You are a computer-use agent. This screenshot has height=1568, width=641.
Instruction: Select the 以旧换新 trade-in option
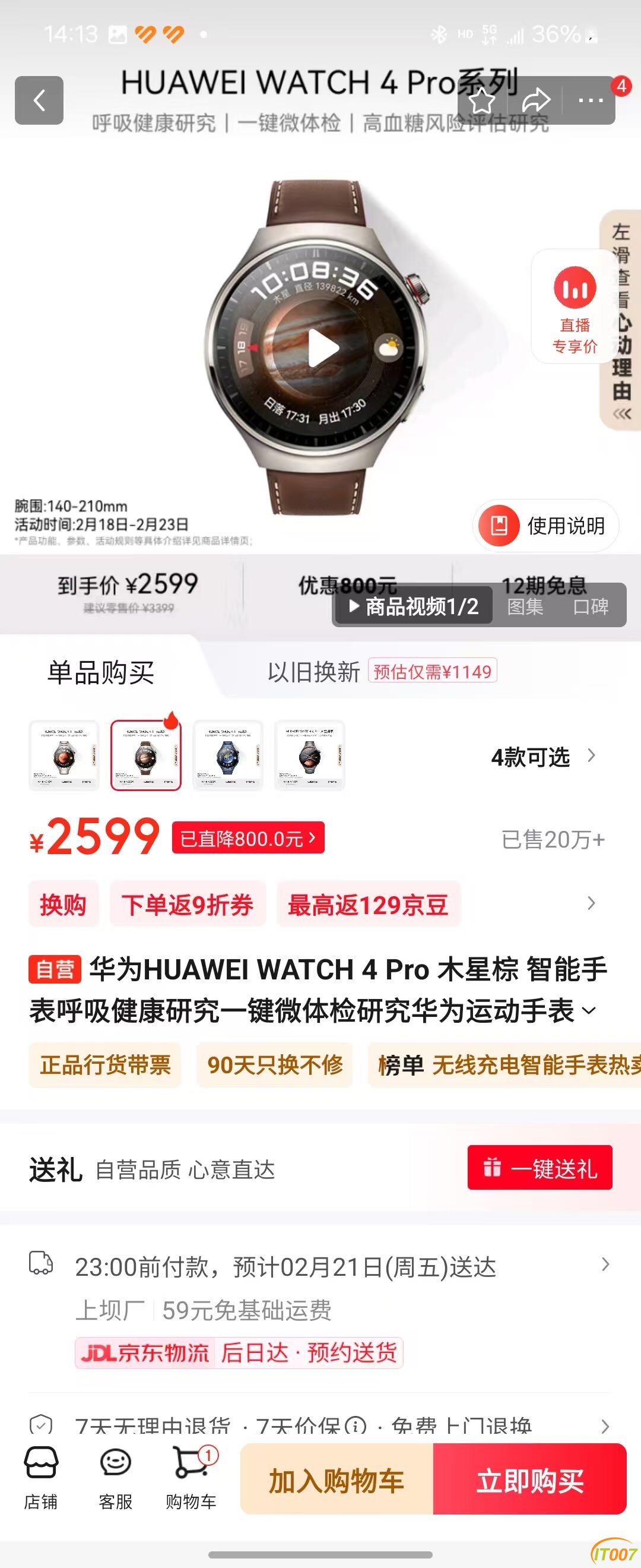pyautogui.click(x=314, y=672)
